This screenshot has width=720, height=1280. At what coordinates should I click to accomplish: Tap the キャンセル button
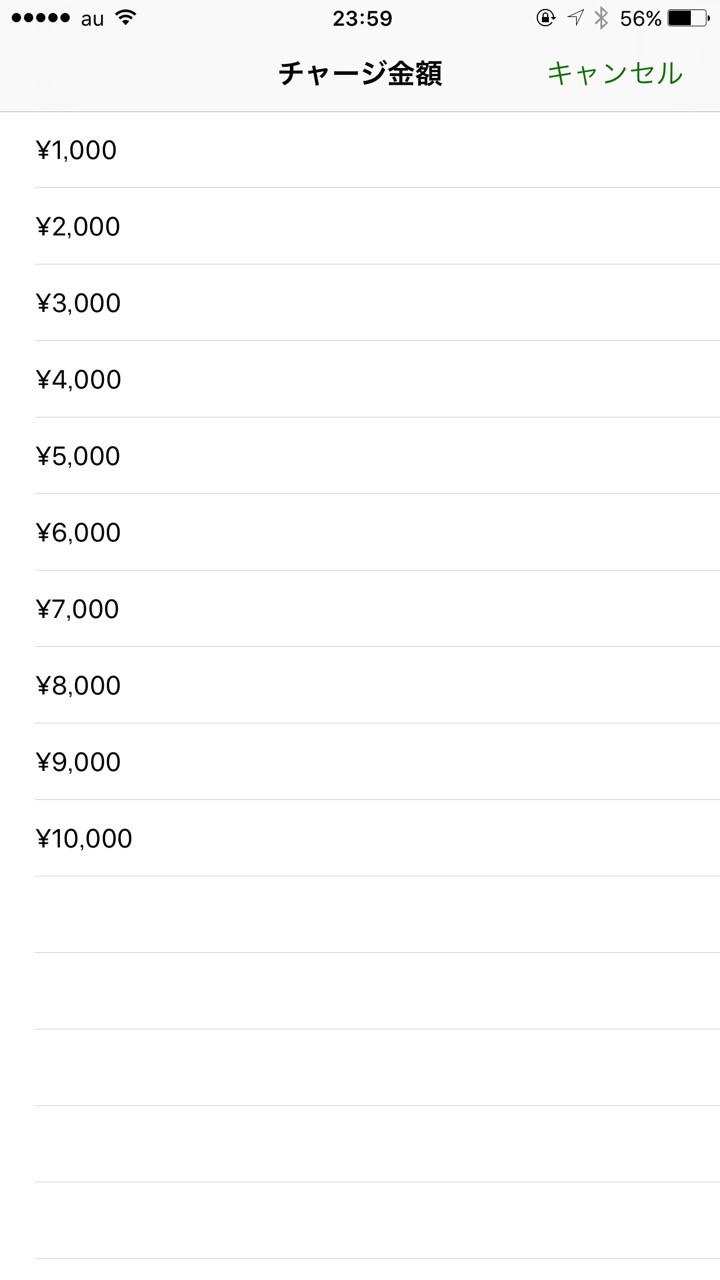pyautogui.click(x=614, y=73)
